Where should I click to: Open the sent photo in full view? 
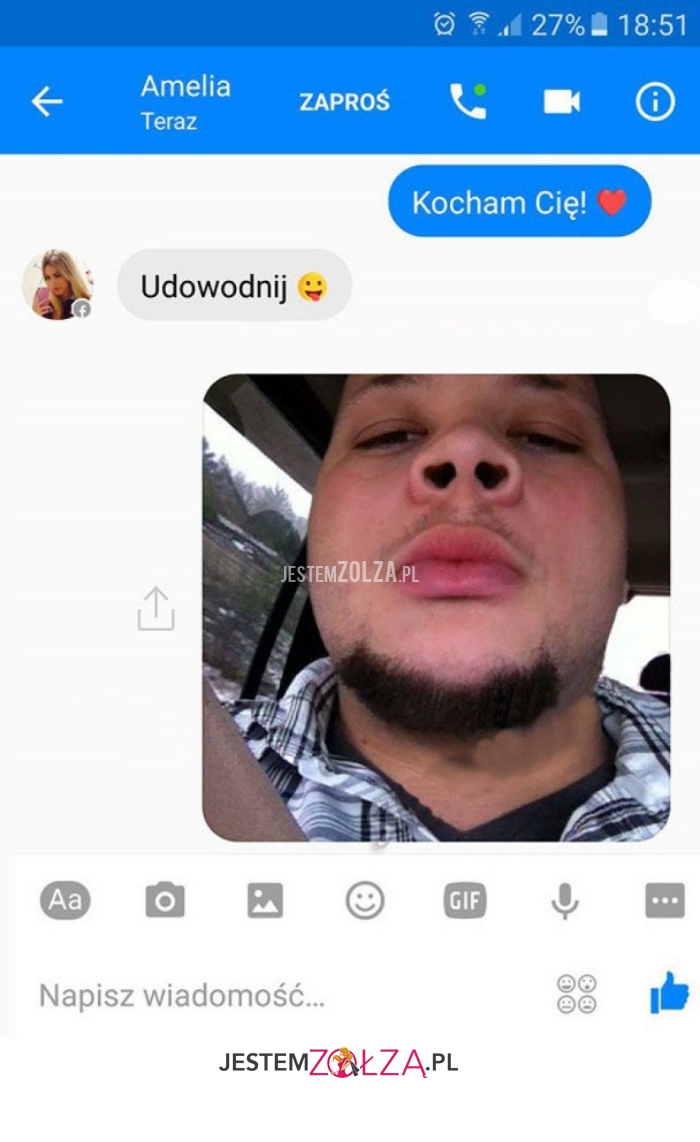pyautogui.click(x=436, y=607)
